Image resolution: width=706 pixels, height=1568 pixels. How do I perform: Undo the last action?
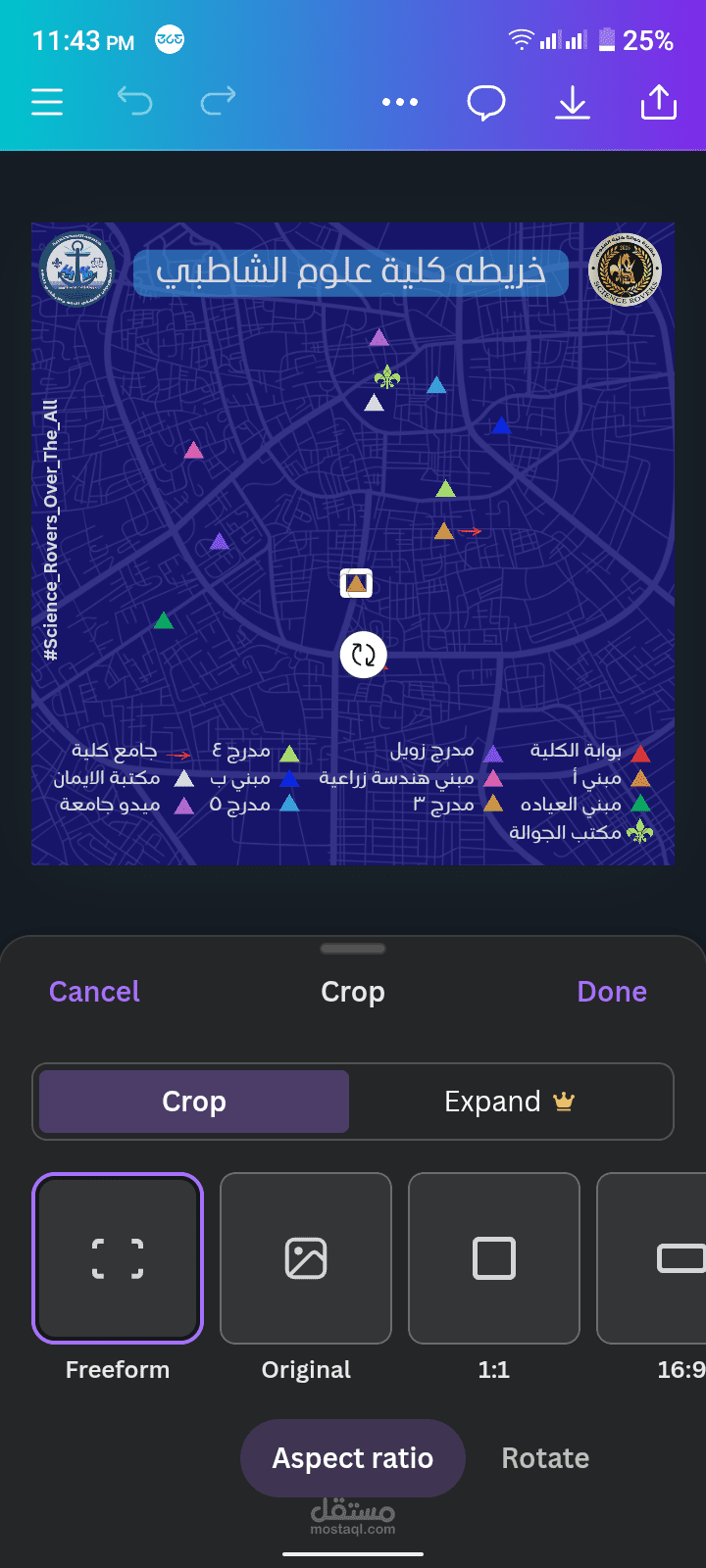click(x=134, y=101)
